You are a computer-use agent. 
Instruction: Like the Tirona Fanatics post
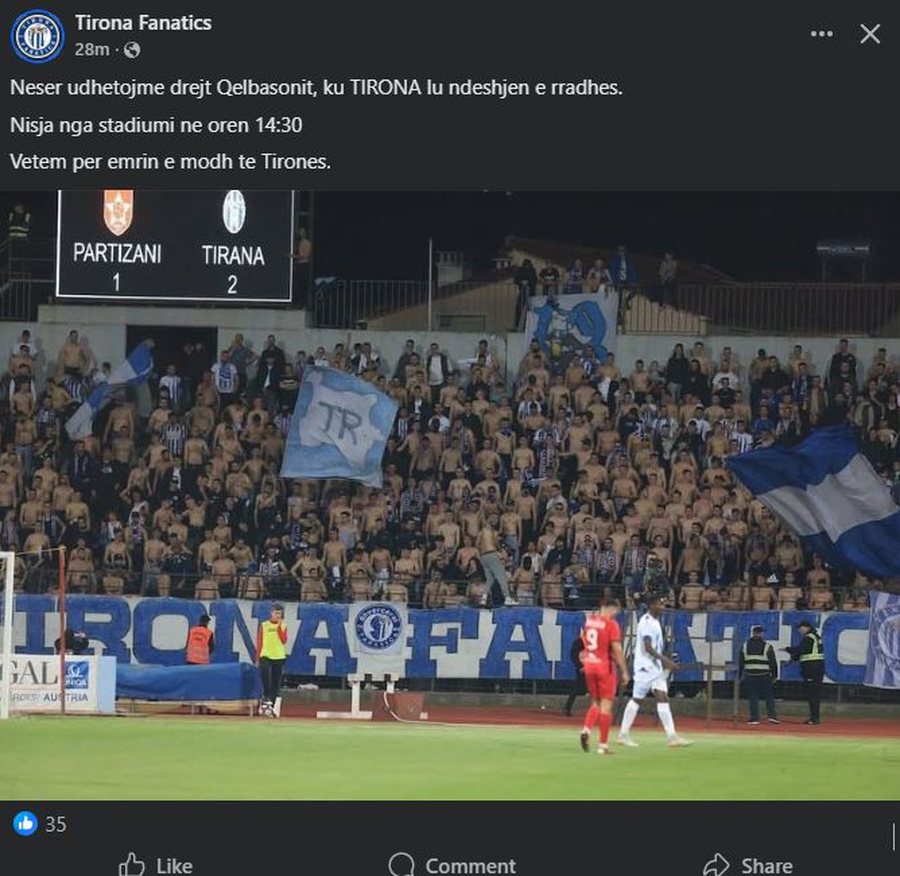point(155,864)
